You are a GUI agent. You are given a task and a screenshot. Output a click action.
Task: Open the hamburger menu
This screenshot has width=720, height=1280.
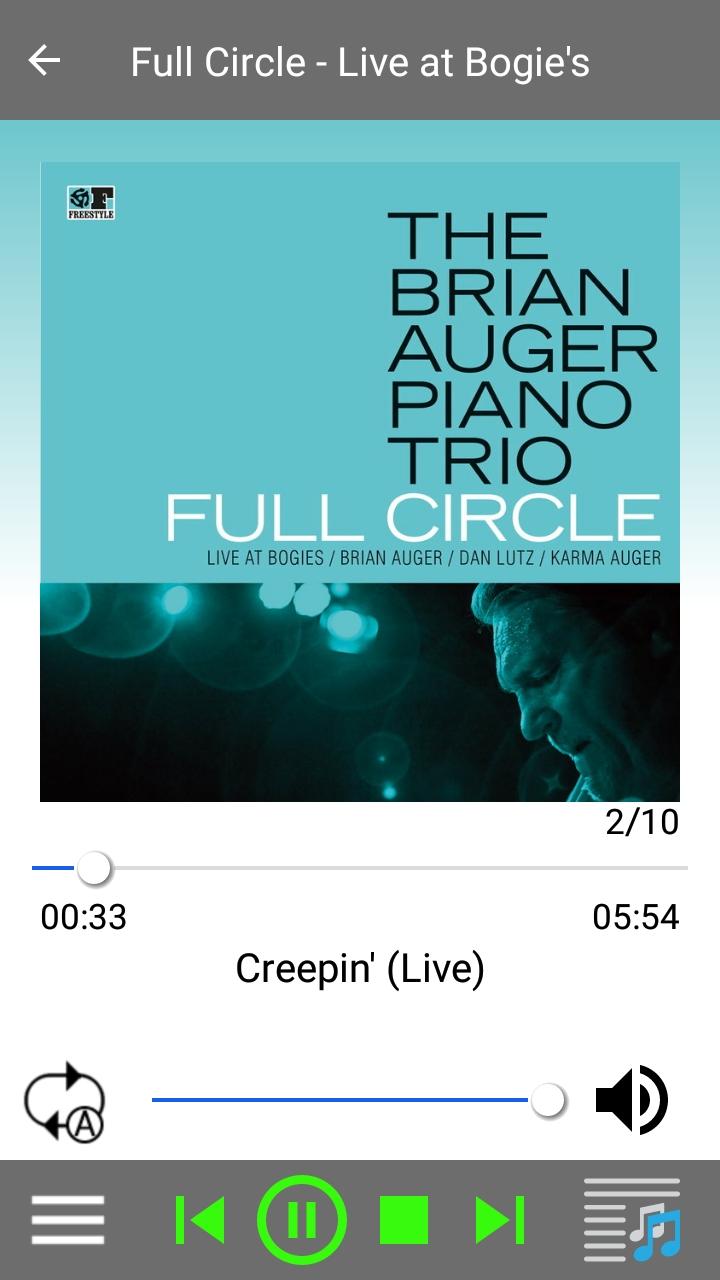click(x=68, y=1220)
